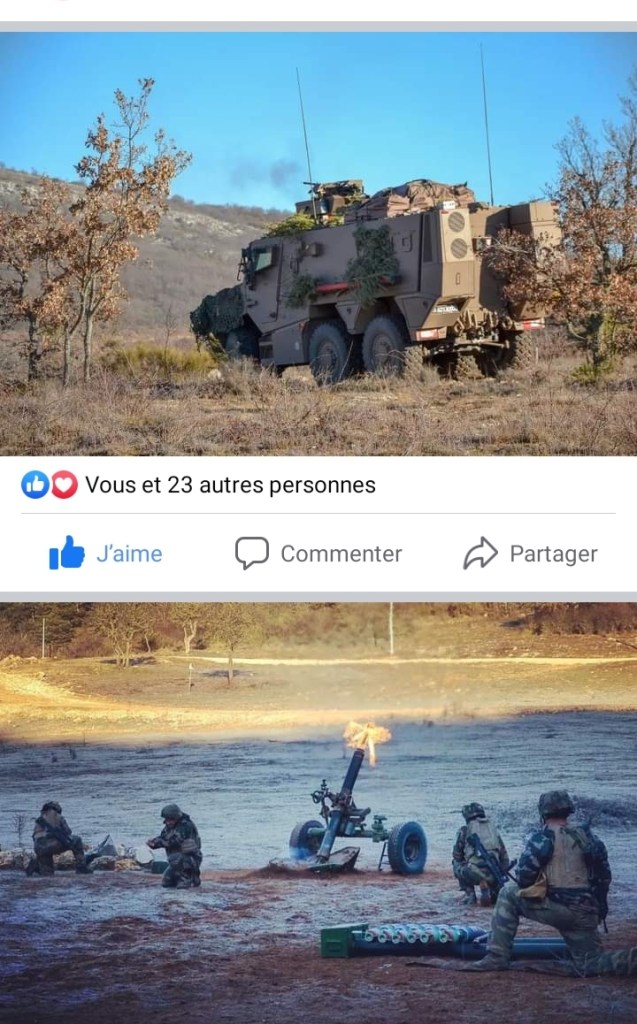Tap the J'aime like button
This screenshot has width=637, height=1024.
(x=106, y=553)
